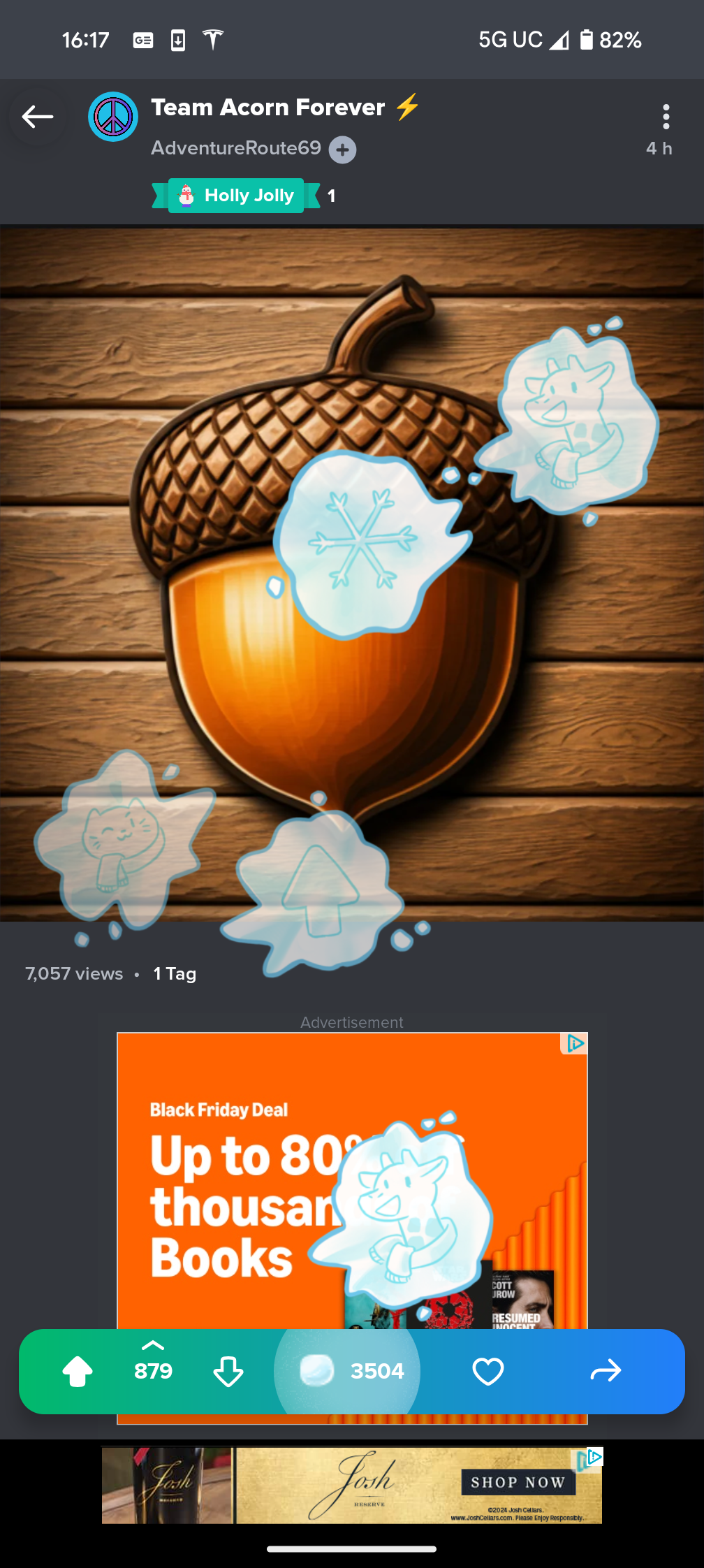Open AdventureRoute69's profile avatar
This screenshot has width=704, height=1568.
click(x=113, y=117)
